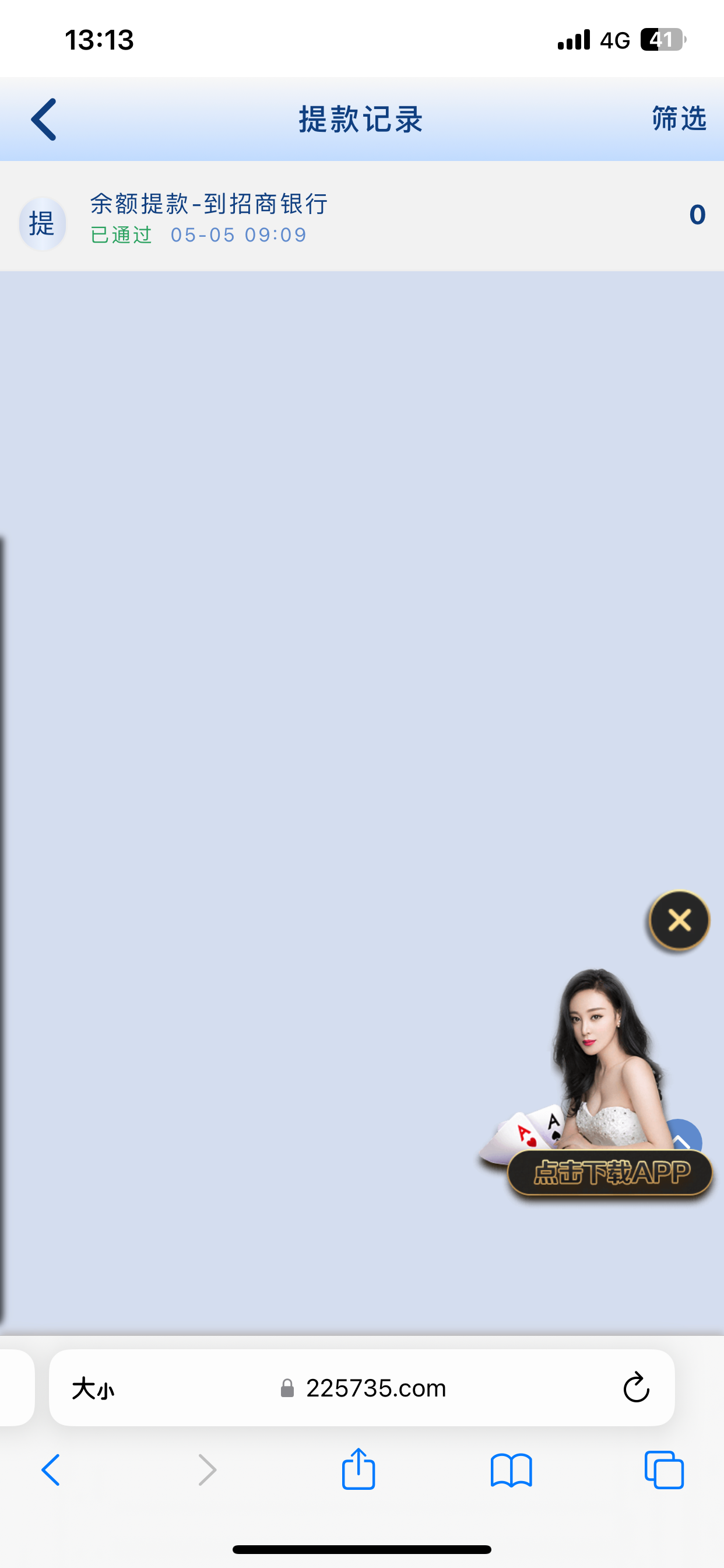This screenshot has height=1568, width=724.
Task: Go to the previous page in Safari
Action: [x=51, y=1470]
